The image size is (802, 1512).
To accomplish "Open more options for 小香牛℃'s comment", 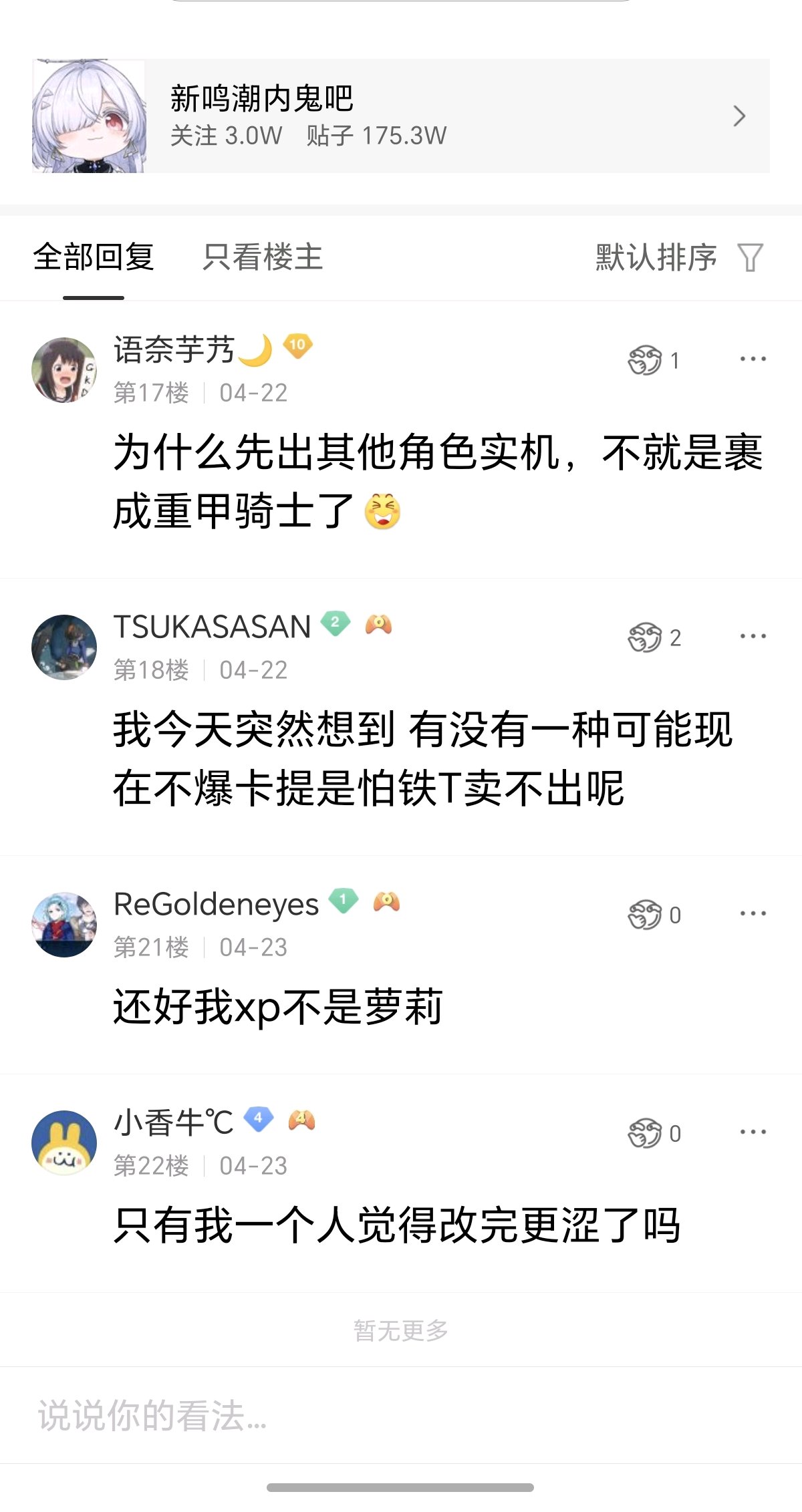I will [753, 1132].
